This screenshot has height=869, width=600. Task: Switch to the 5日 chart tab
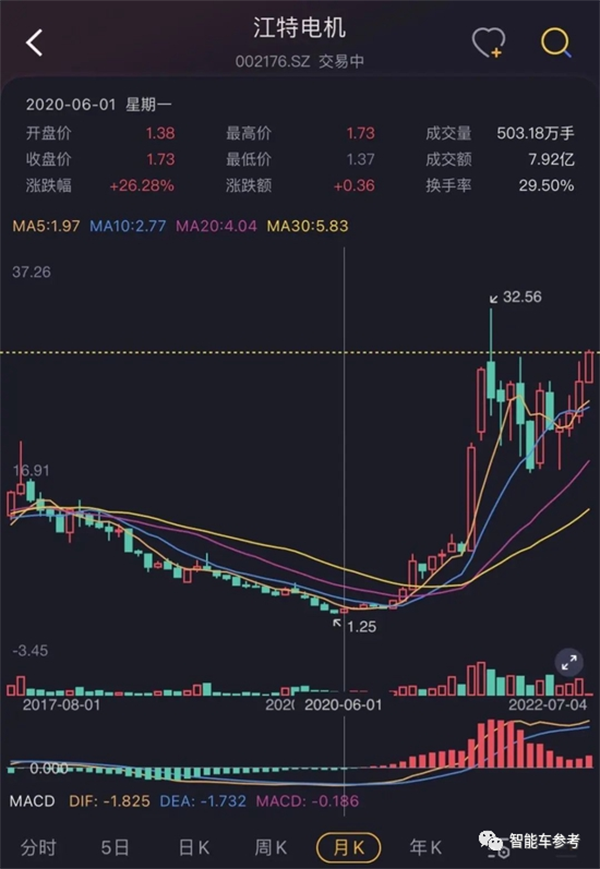pyautogui.click(x=115, y=847)
